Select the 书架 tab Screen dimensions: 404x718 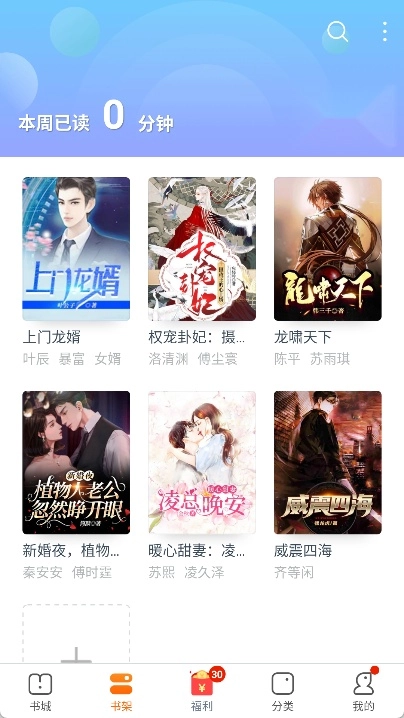pos(121,691)
